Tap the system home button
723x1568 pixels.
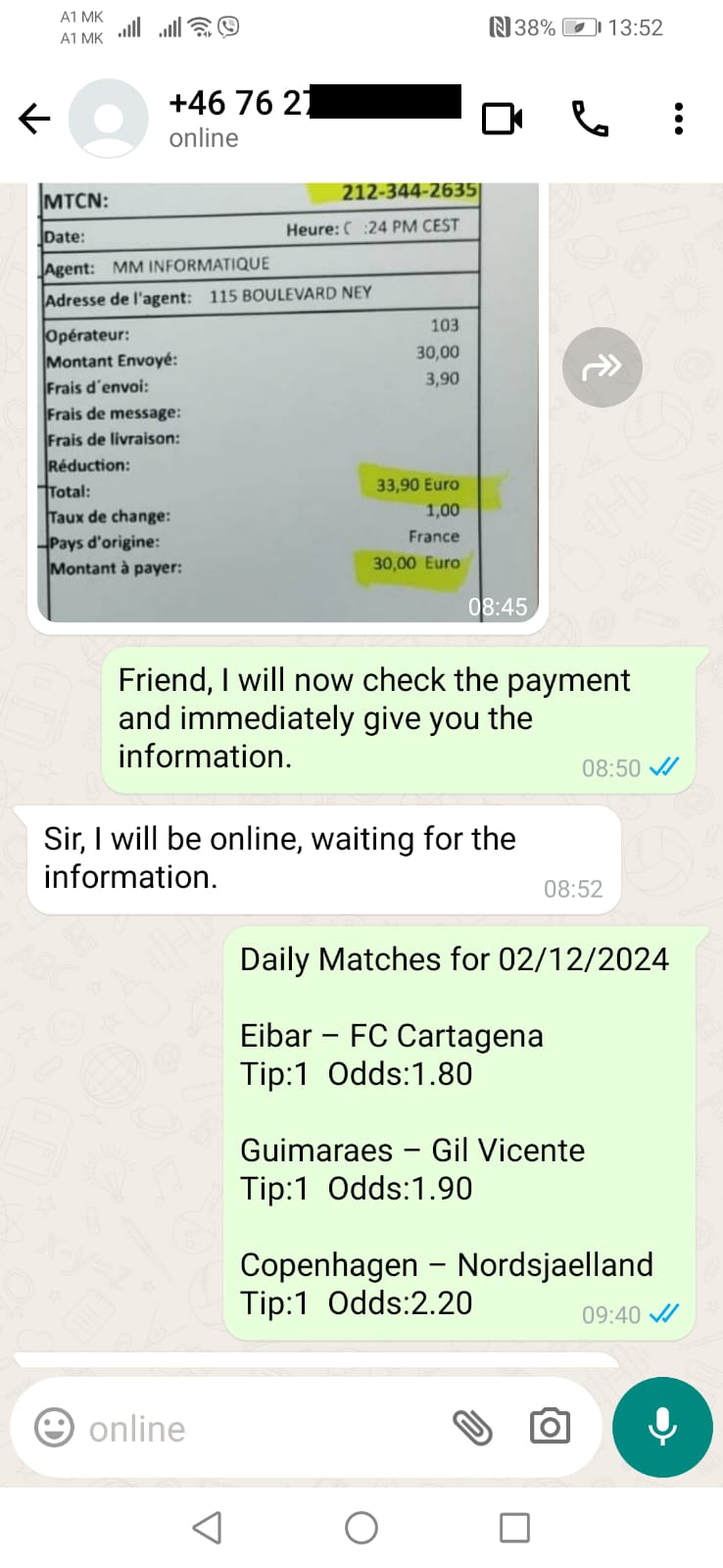point(361,1527)
